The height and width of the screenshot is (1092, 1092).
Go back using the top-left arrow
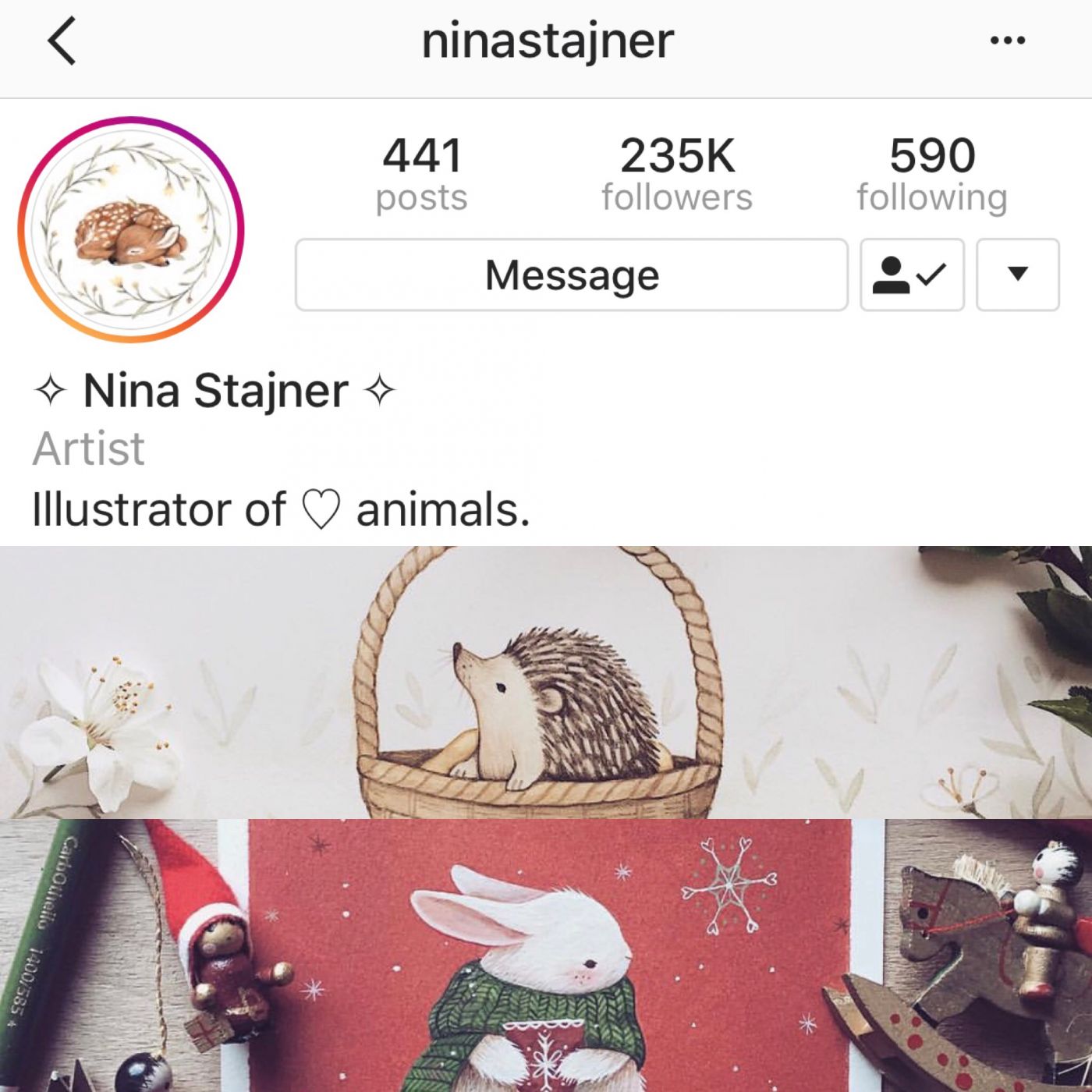point(62,41)
